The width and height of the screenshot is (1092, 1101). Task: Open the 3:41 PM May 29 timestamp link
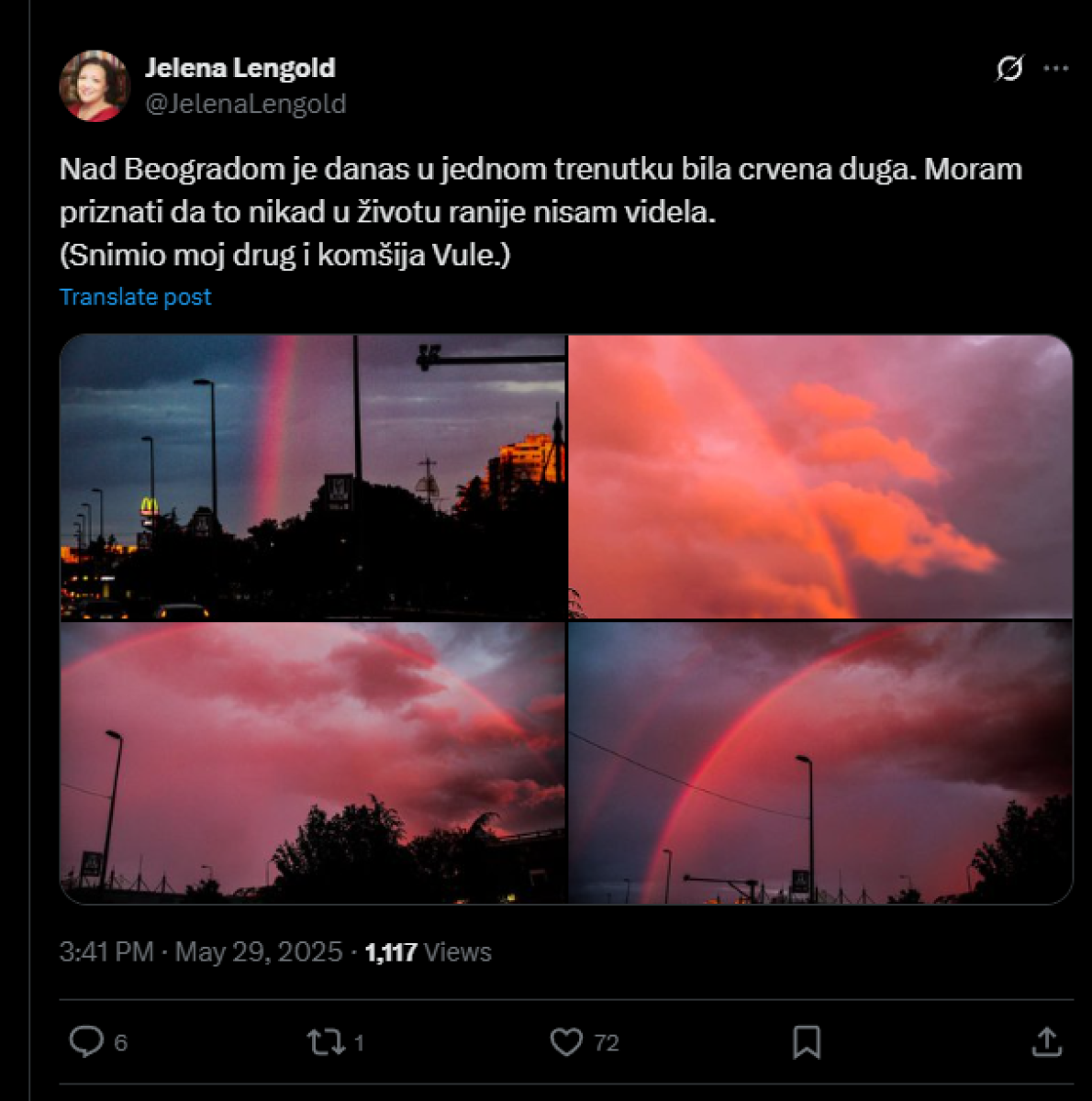(x=200, y=951)
